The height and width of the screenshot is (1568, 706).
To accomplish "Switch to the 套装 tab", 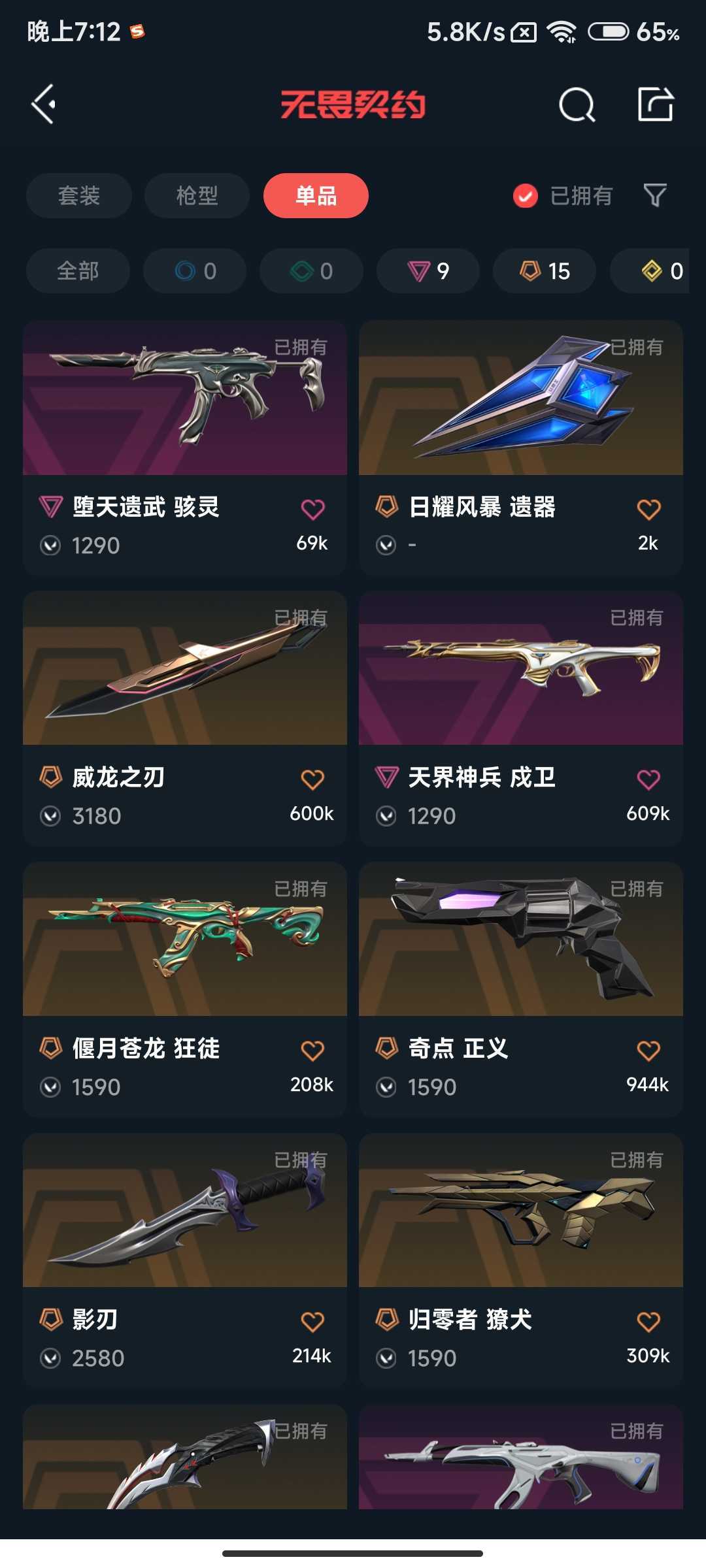I will 79,195.
